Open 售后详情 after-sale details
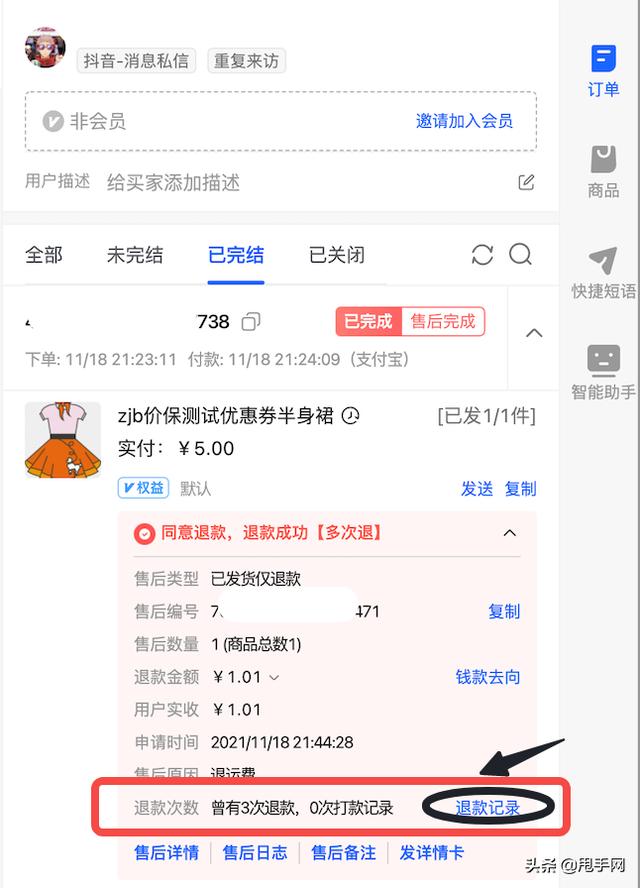This screenshot has width=640, height=888. (167, 852)
